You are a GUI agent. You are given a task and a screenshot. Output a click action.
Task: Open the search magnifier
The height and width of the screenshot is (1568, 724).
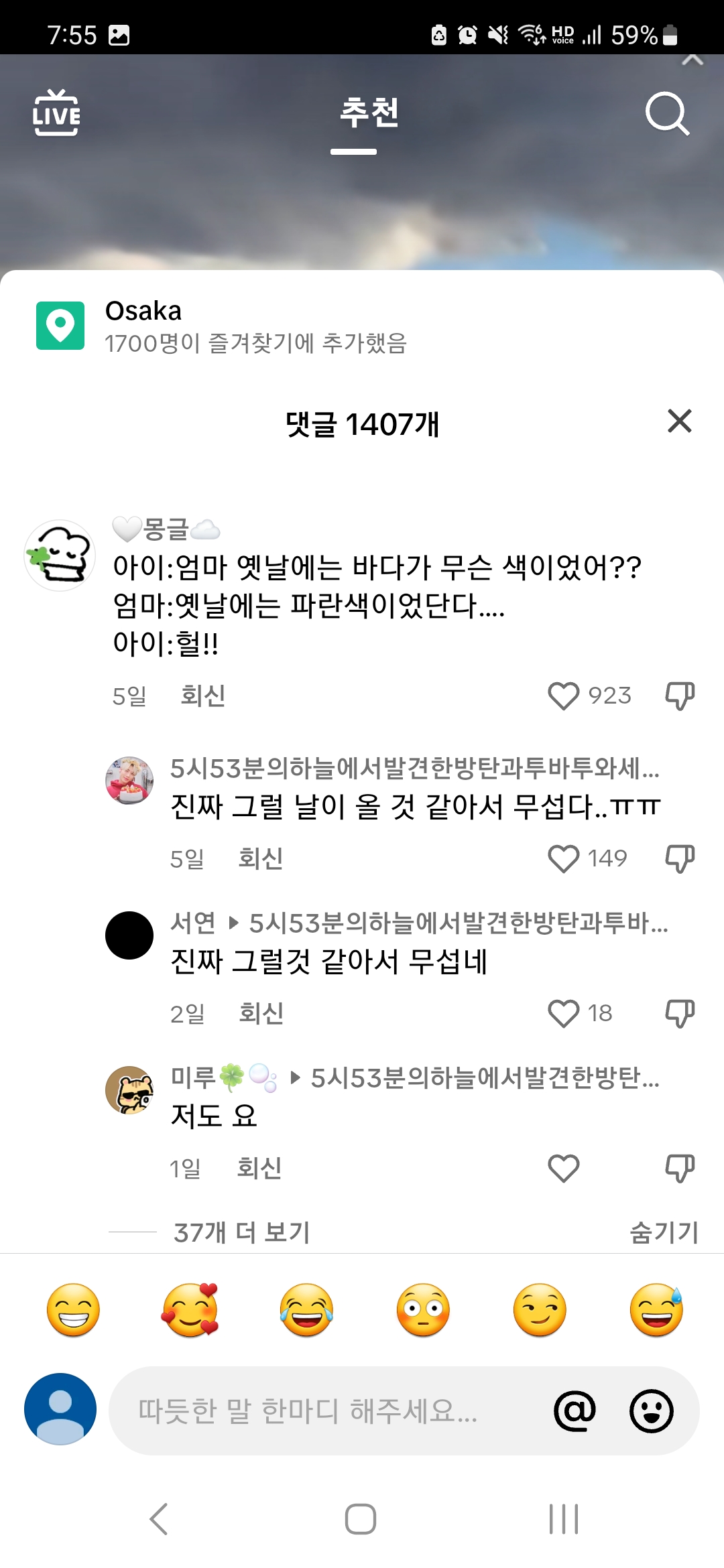[x=666, y=114]
